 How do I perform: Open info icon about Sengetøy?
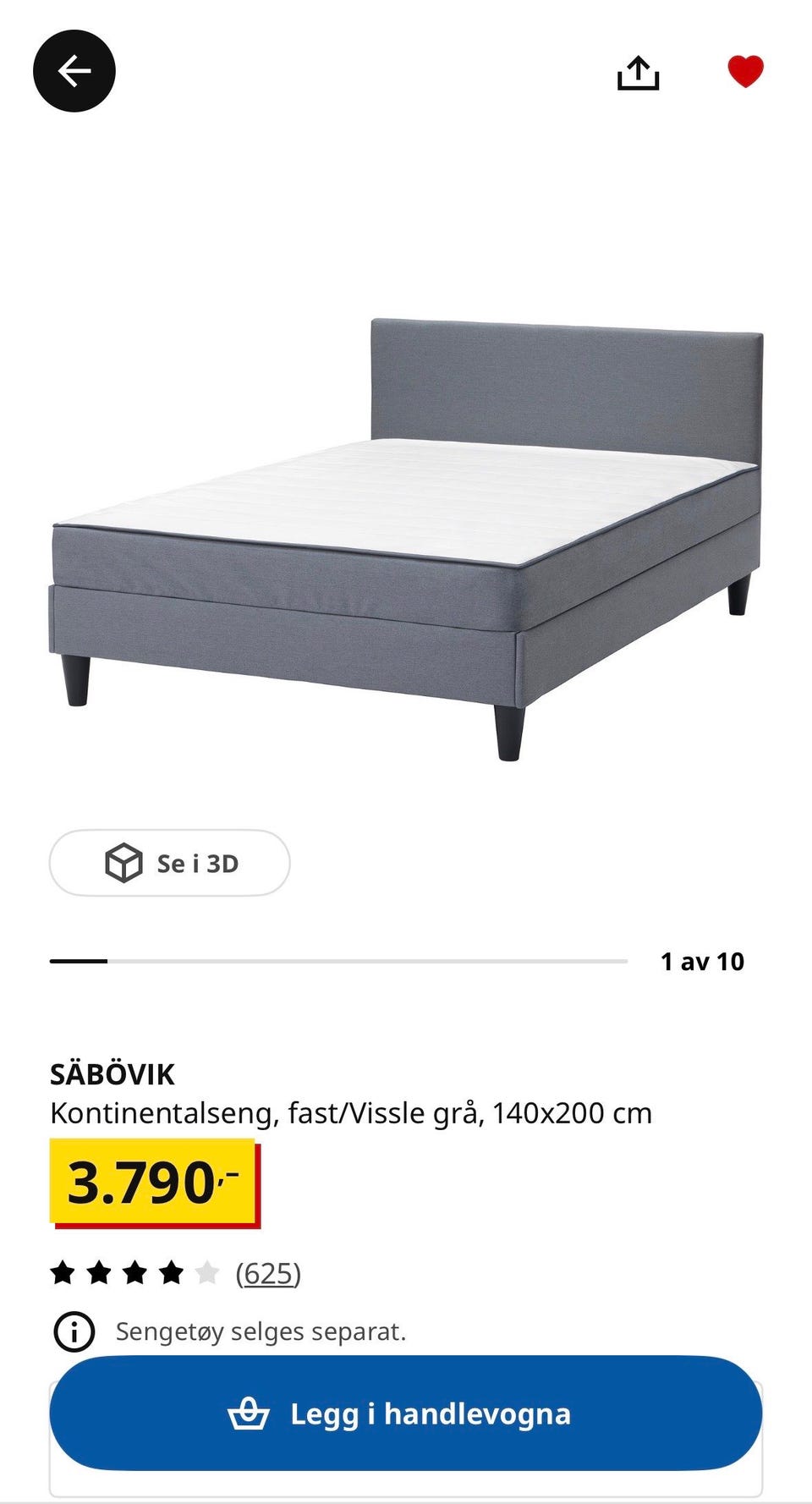(74, 1331)
